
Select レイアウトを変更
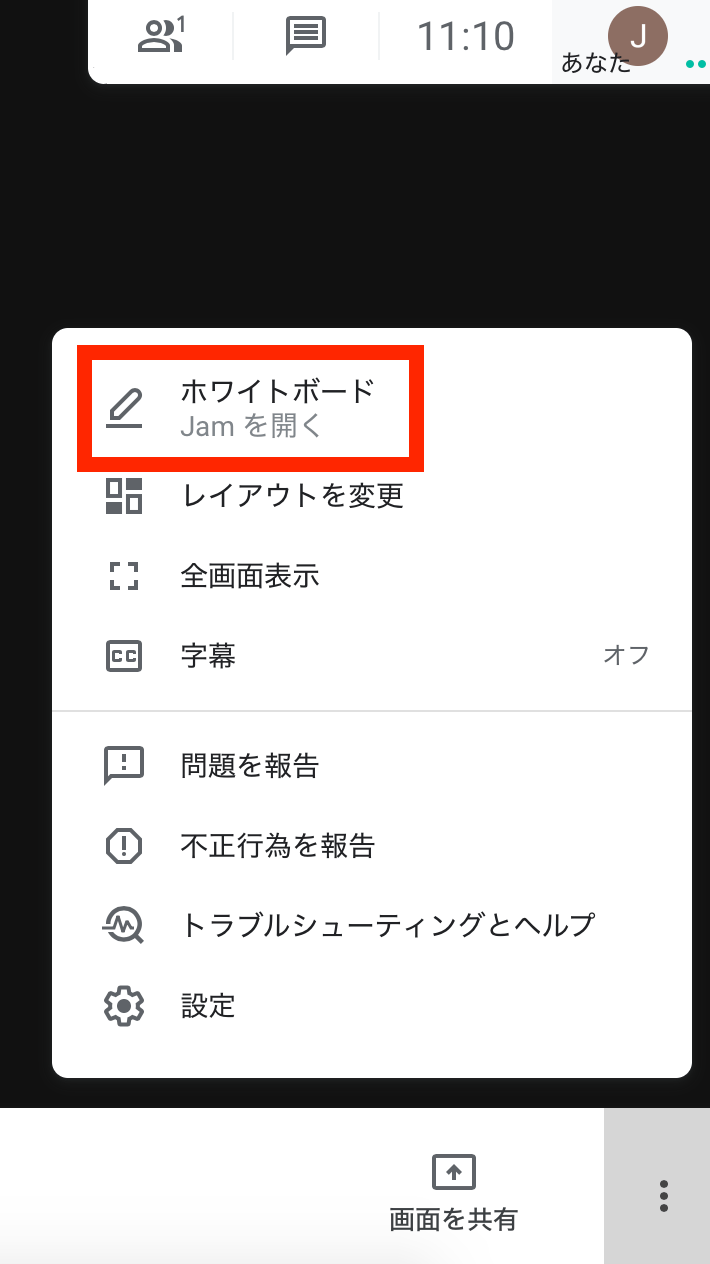pyautogui.click(x=372, y=496)
